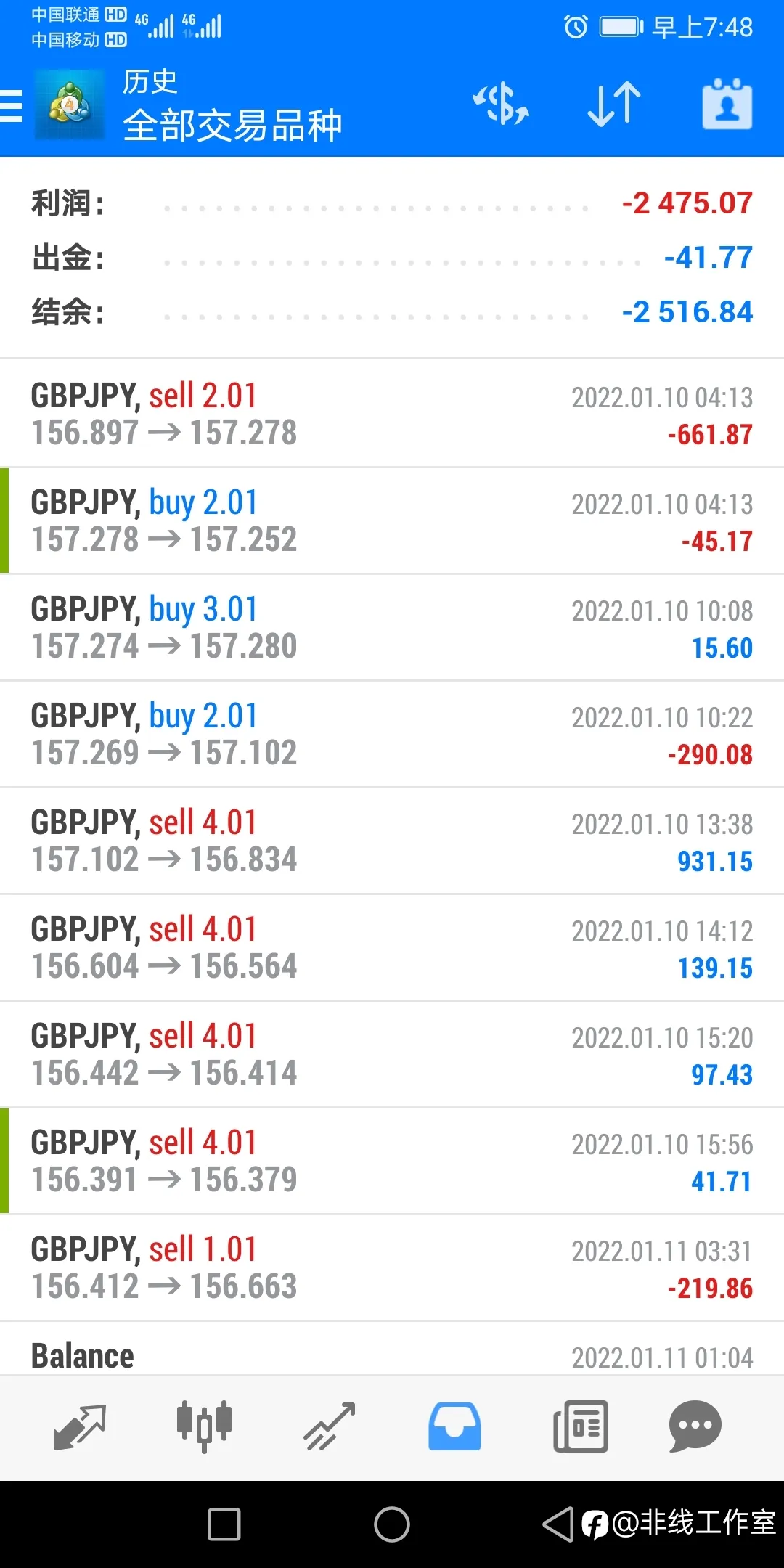Open the hamburger drawer menu

tap(12, 106)
